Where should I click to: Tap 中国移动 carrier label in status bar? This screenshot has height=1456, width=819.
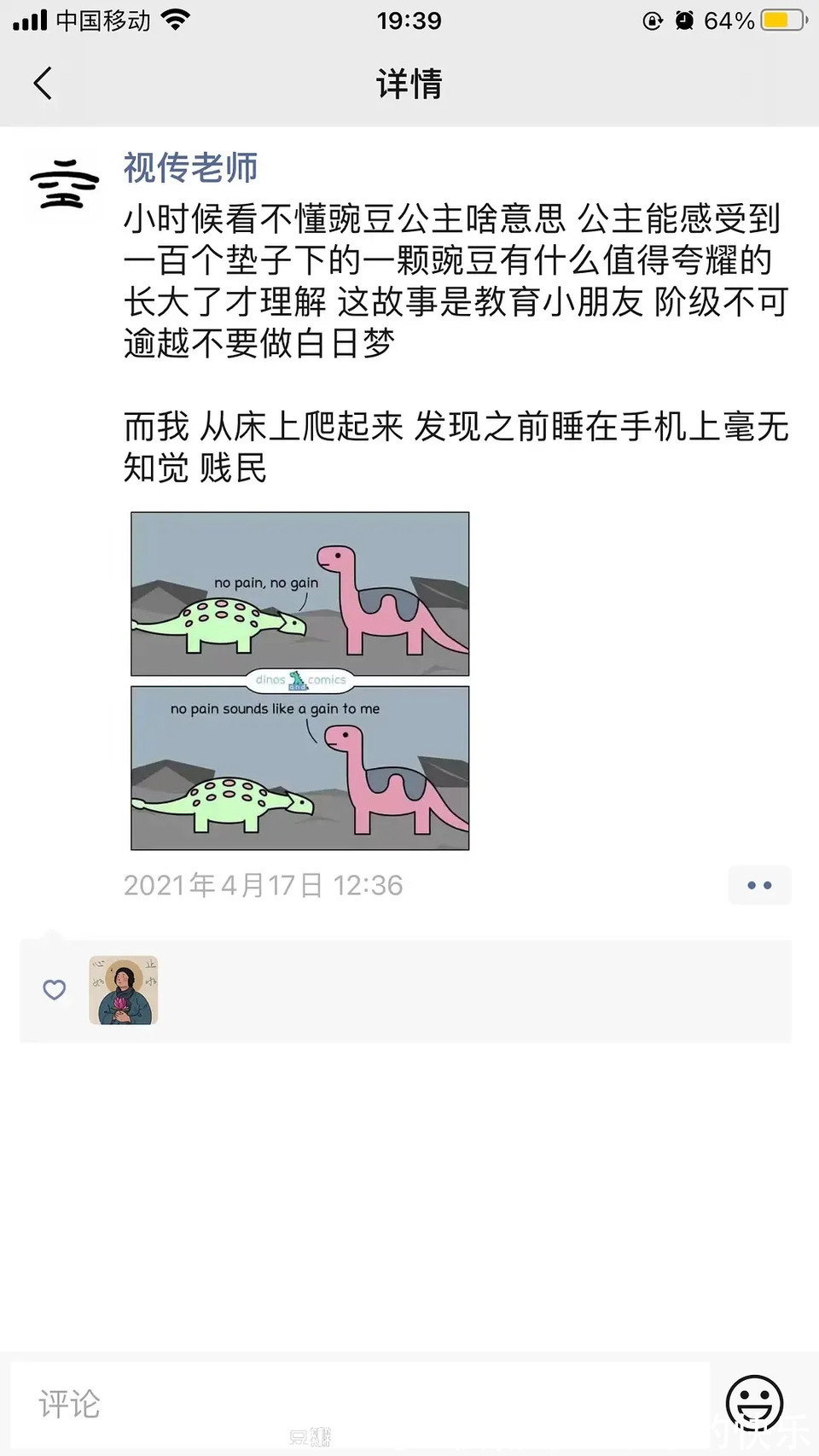click(x=101, y=20)
